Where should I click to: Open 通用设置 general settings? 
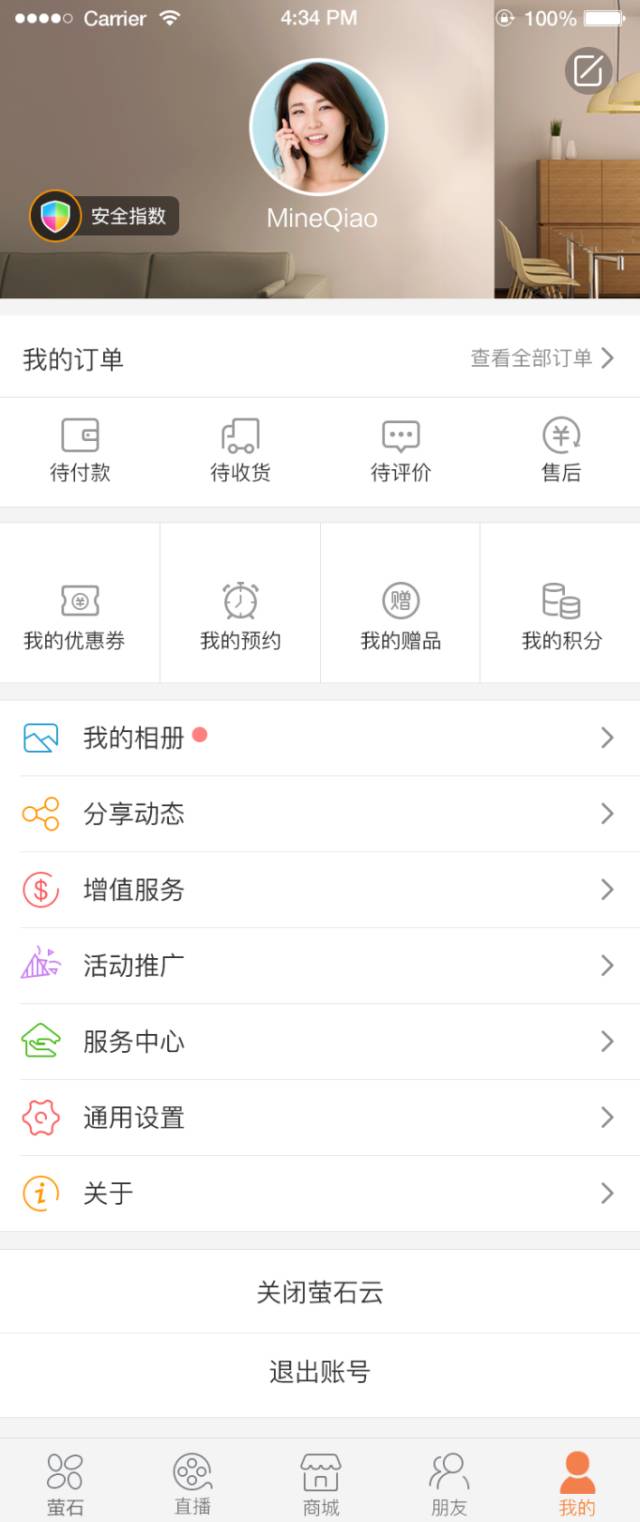pyautogui.click(x=320, y=1118)
